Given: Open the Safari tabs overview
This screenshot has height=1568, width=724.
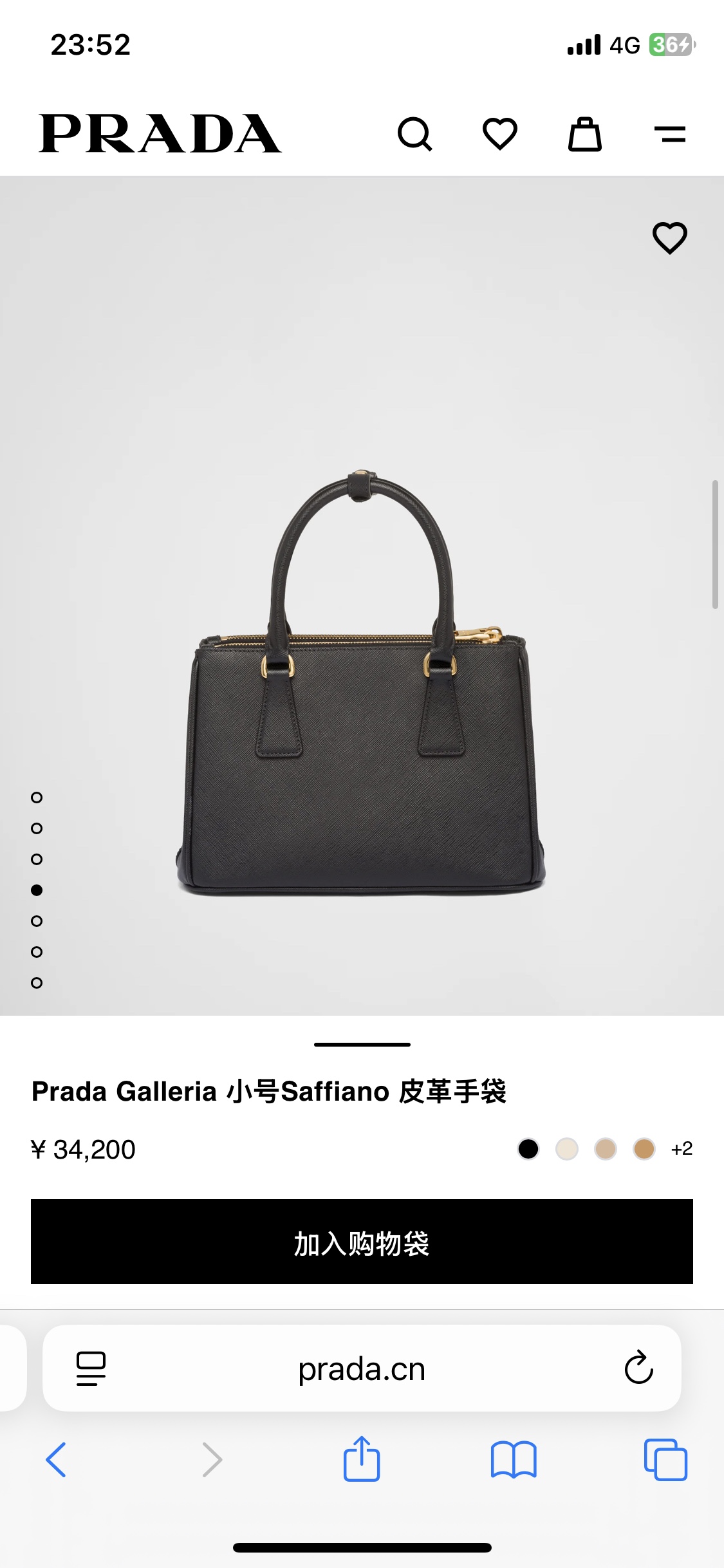Looking at the screenshot, I should pos(665,1460).
